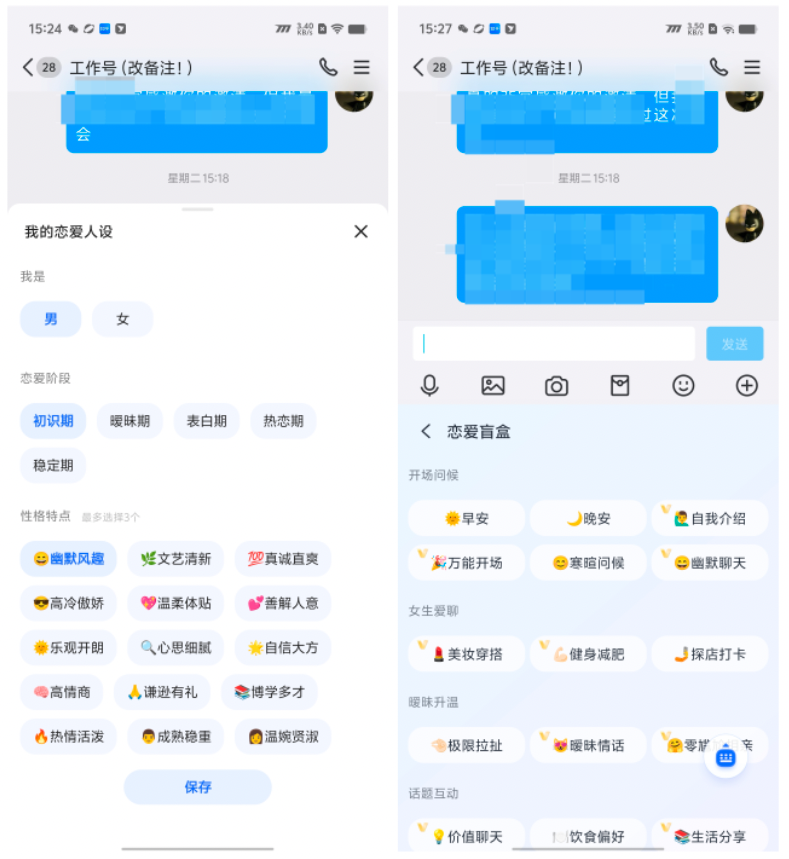Viewport: 789px width, 859px height.
Task: Tap the floating blue assistant bubble
Action: click(x=727, y=757)
